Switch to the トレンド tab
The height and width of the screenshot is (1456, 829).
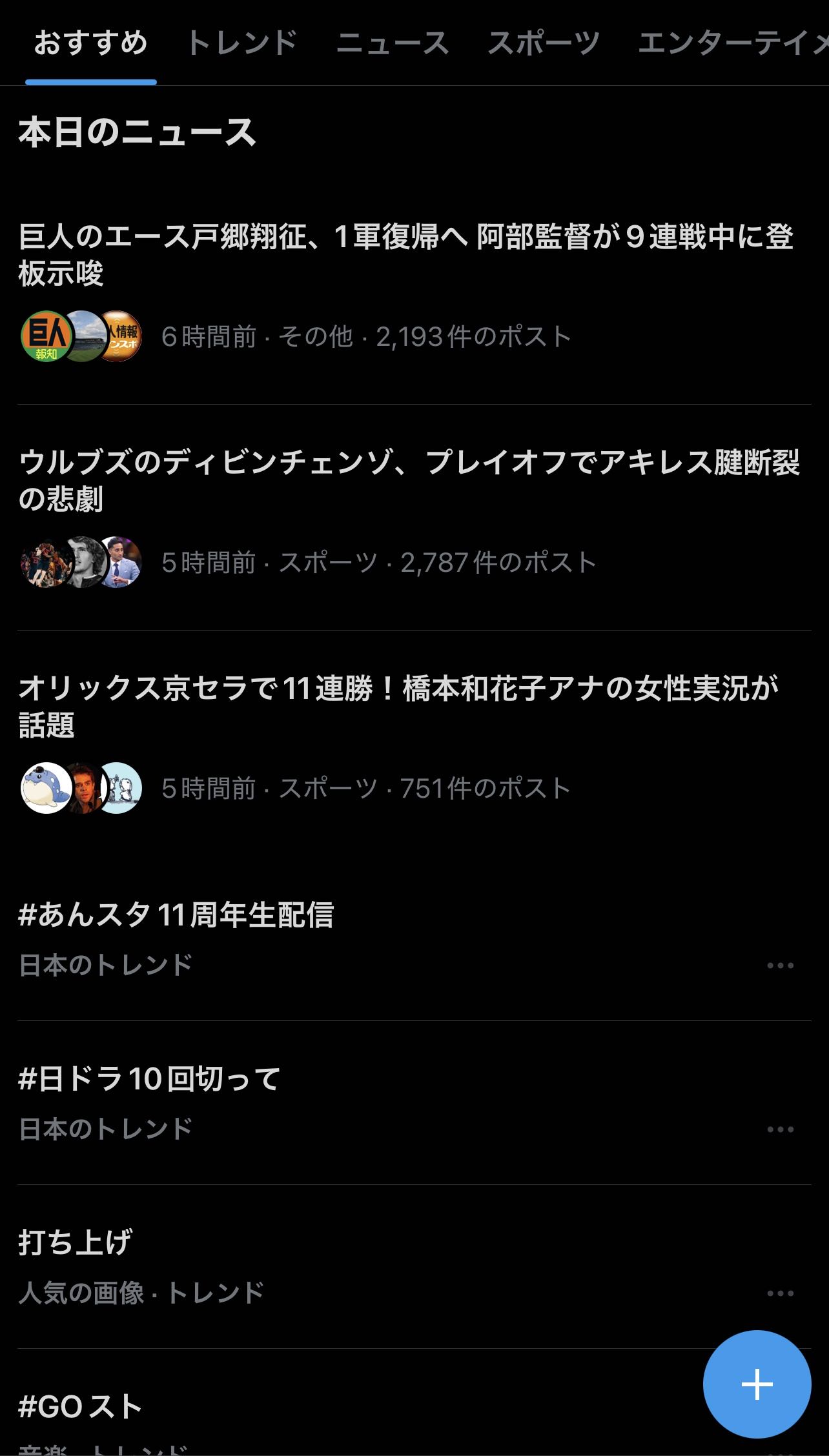241,44
